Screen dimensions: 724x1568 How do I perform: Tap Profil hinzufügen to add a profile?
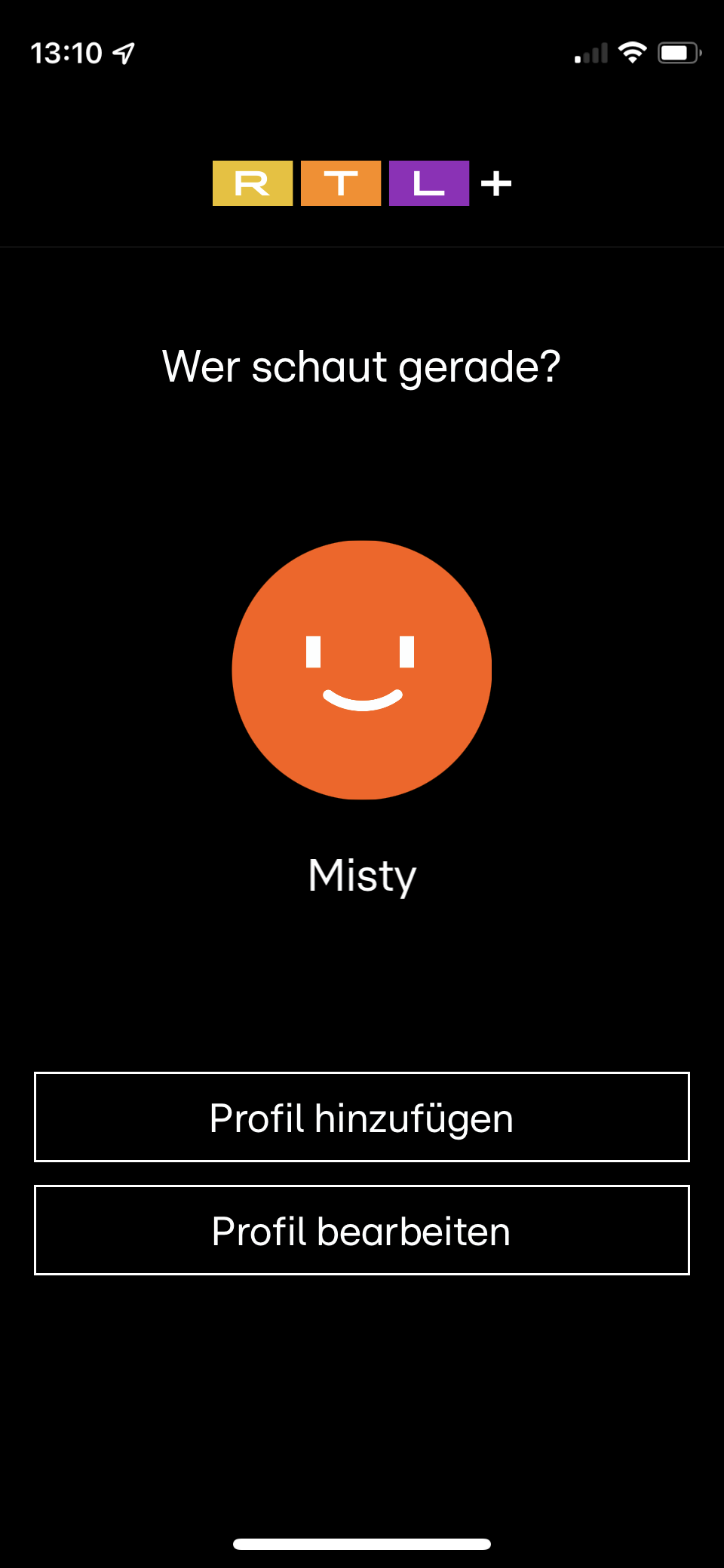tap(362, 1117)
